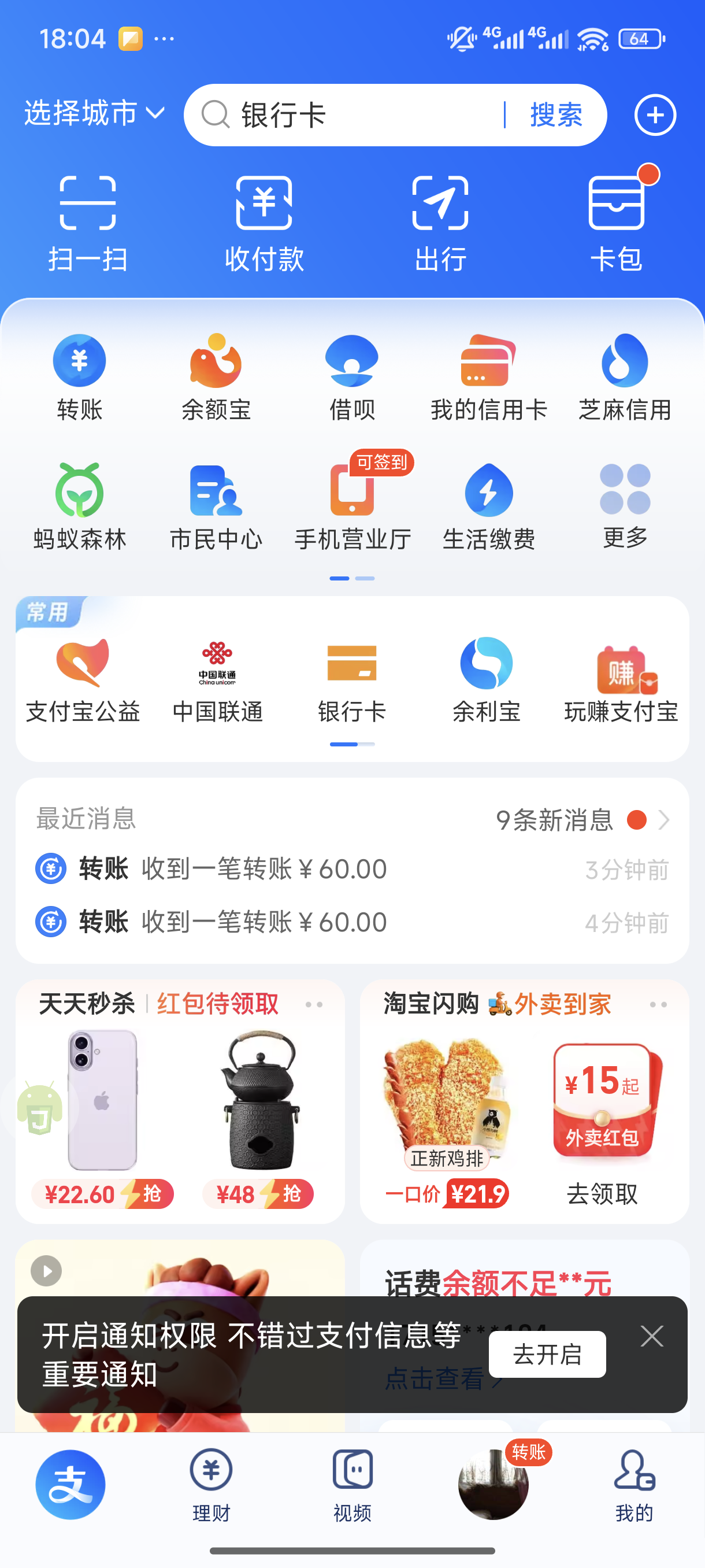Grab the ¥22.60 phone case deal

pyautogui.click(x=103, y=1195)
